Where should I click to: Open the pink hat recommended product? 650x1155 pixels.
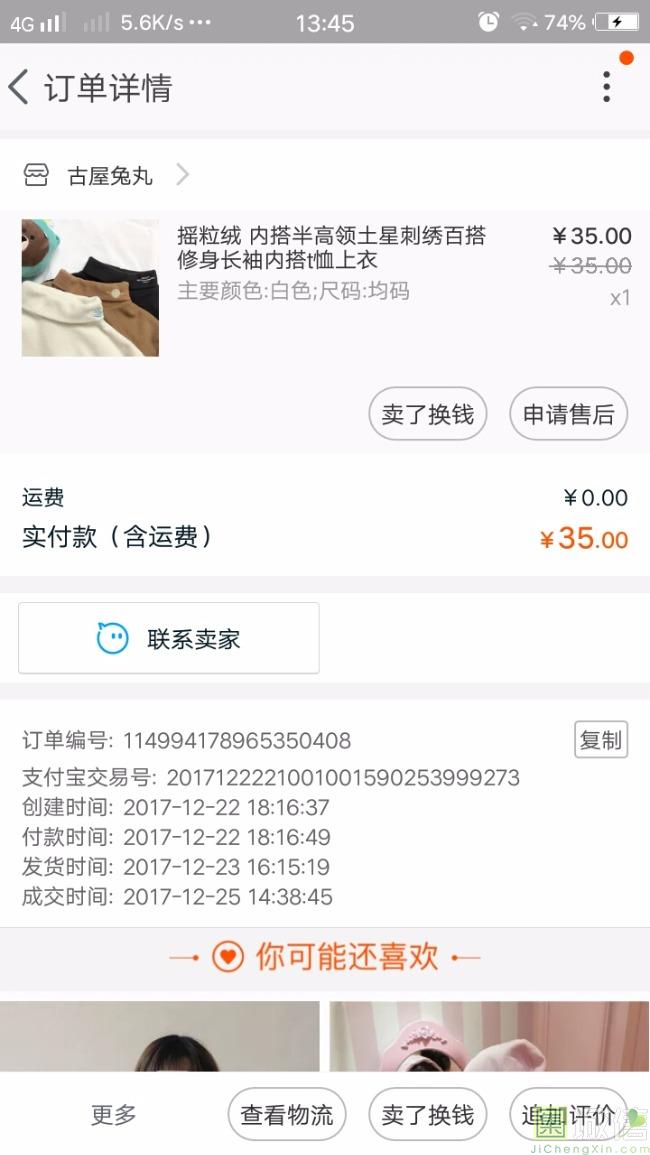point(489,1035)
